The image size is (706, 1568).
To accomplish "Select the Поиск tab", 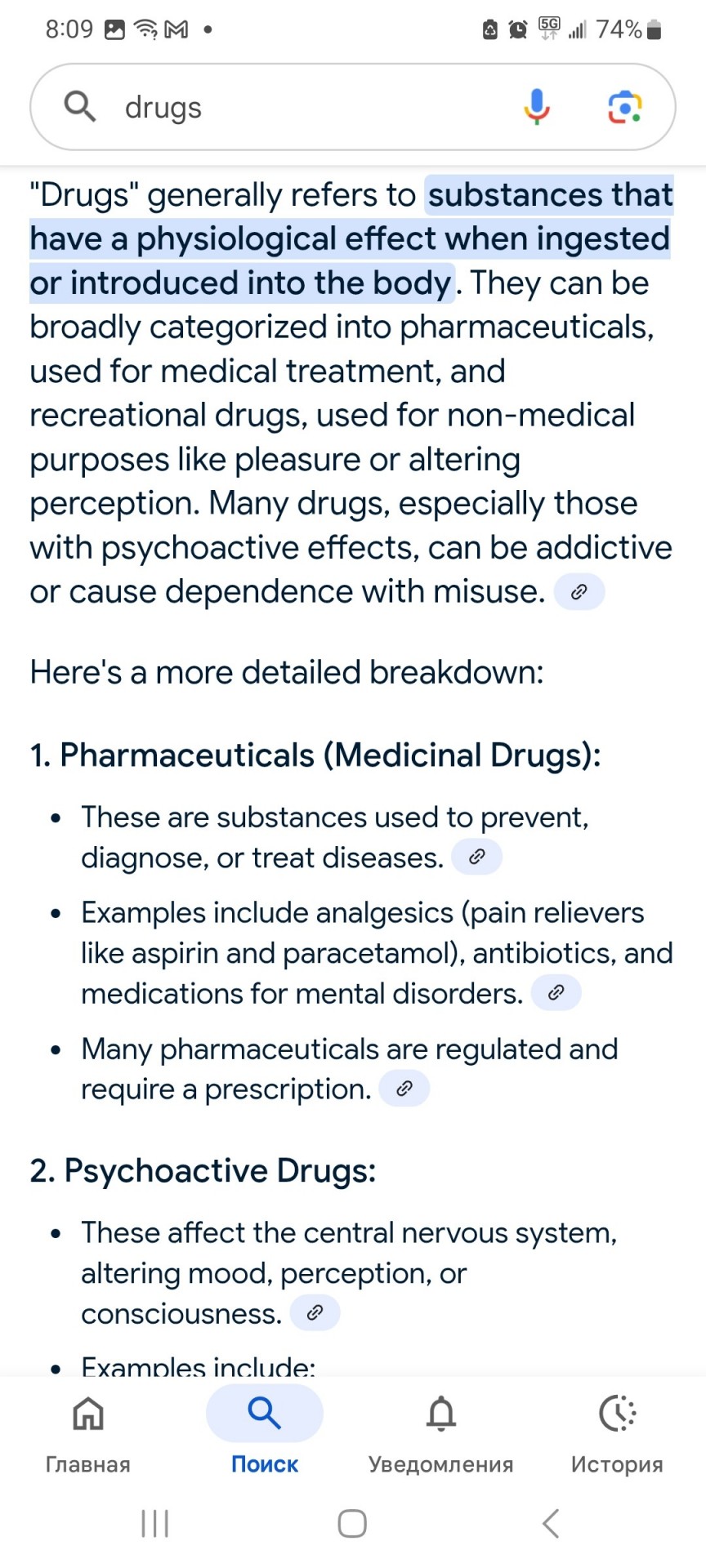I will 265,1434.
